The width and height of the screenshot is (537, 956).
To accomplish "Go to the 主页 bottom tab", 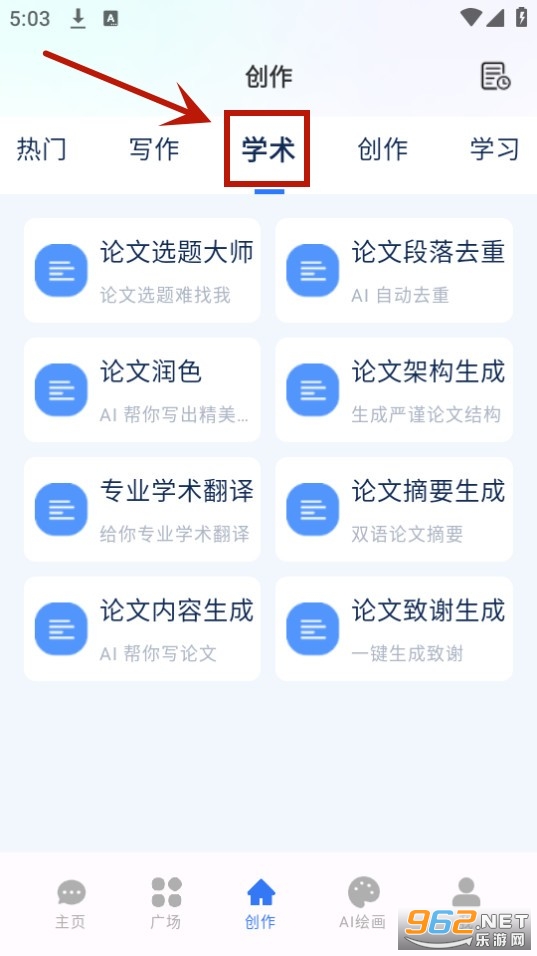I will click(71, 904).
